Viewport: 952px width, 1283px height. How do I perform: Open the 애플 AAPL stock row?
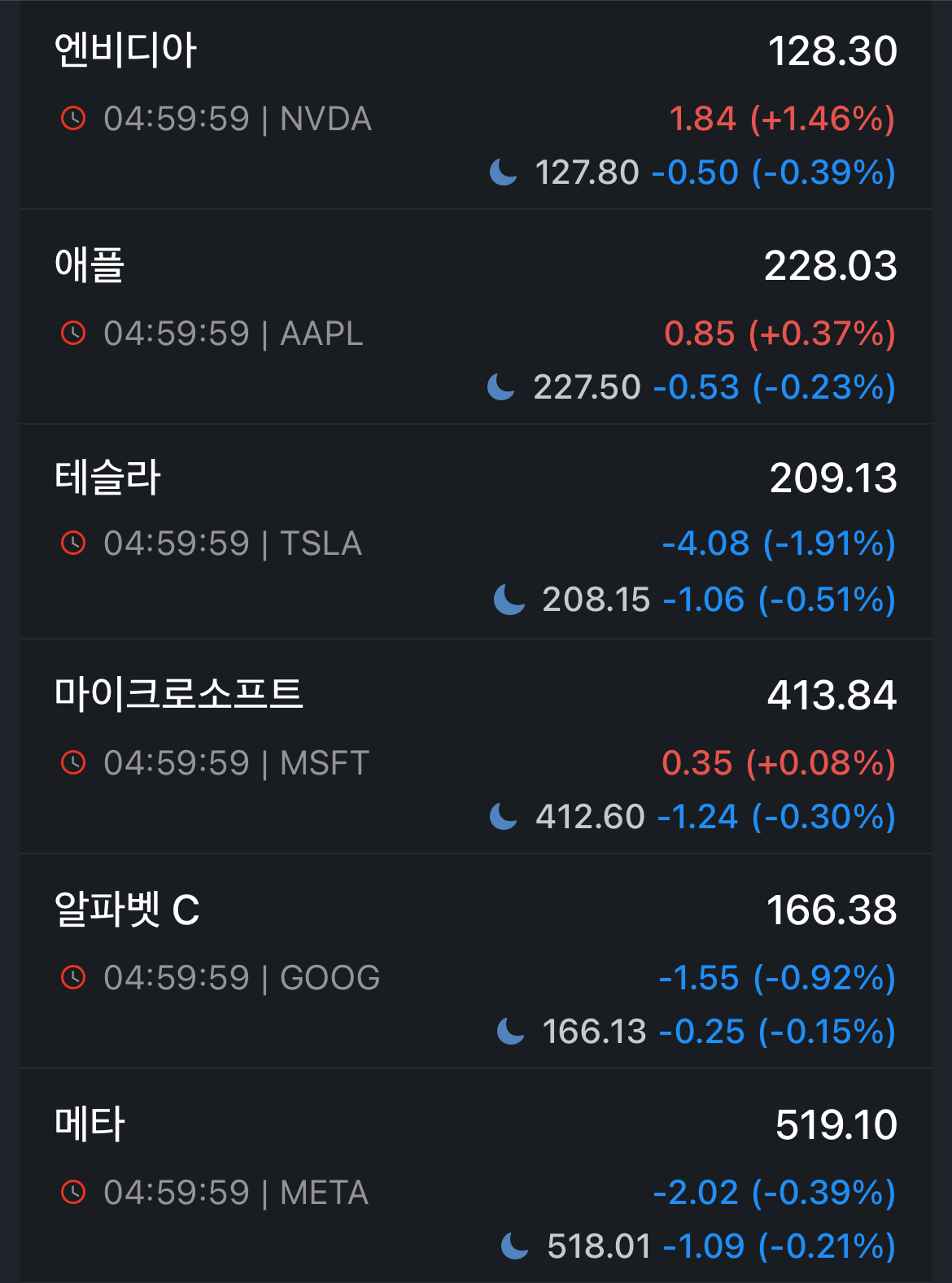[476, 317]
